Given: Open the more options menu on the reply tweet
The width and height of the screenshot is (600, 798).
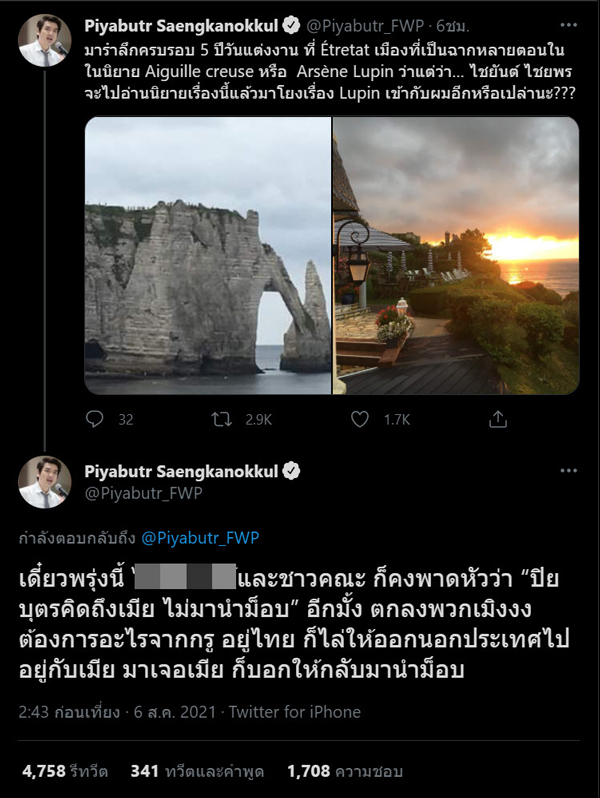Looking at the screenshot, I should [x=570, y=470].
